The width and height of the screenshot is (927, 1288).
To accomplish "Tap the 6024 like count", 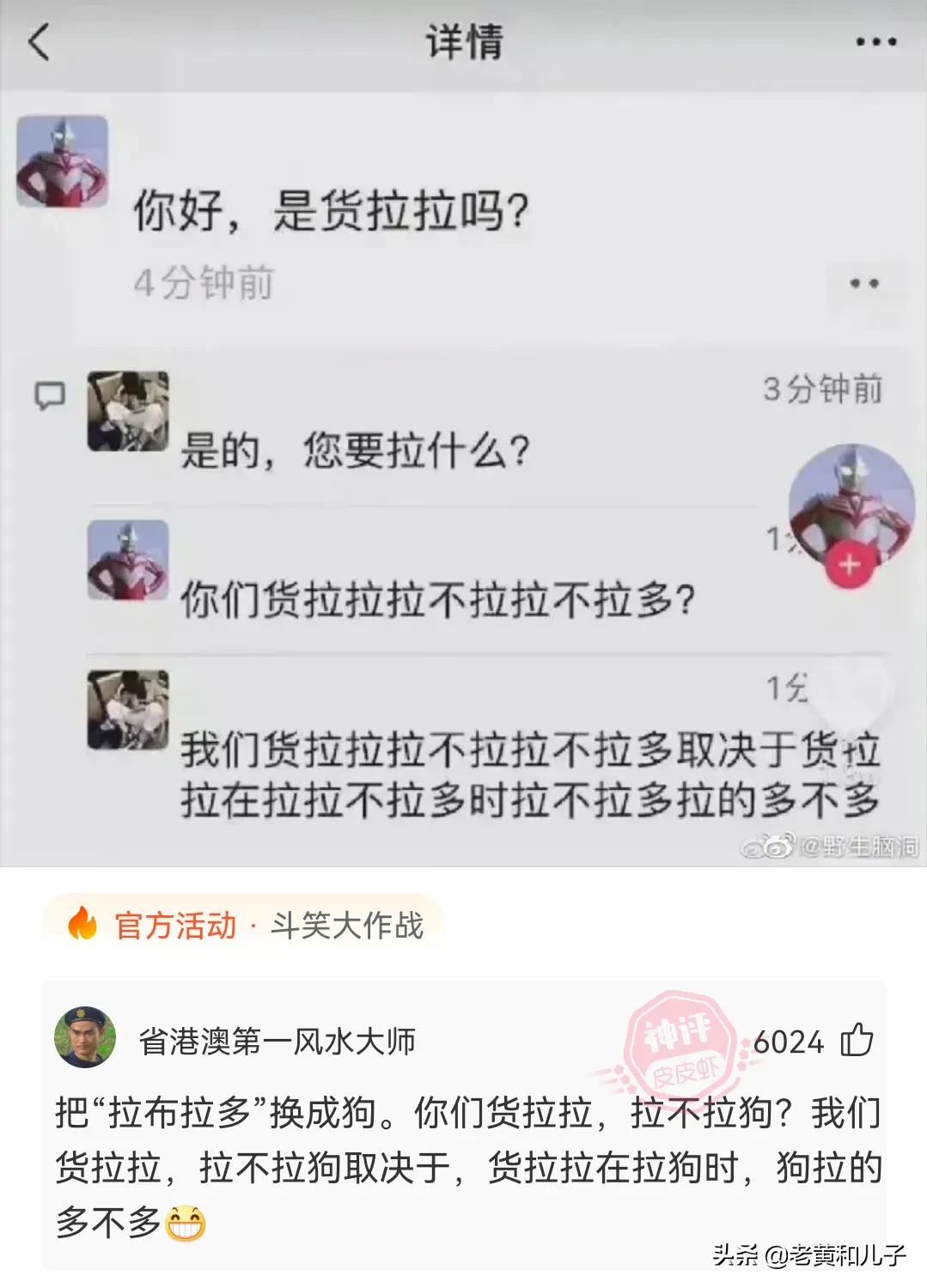I will (x=788, y=1040).
